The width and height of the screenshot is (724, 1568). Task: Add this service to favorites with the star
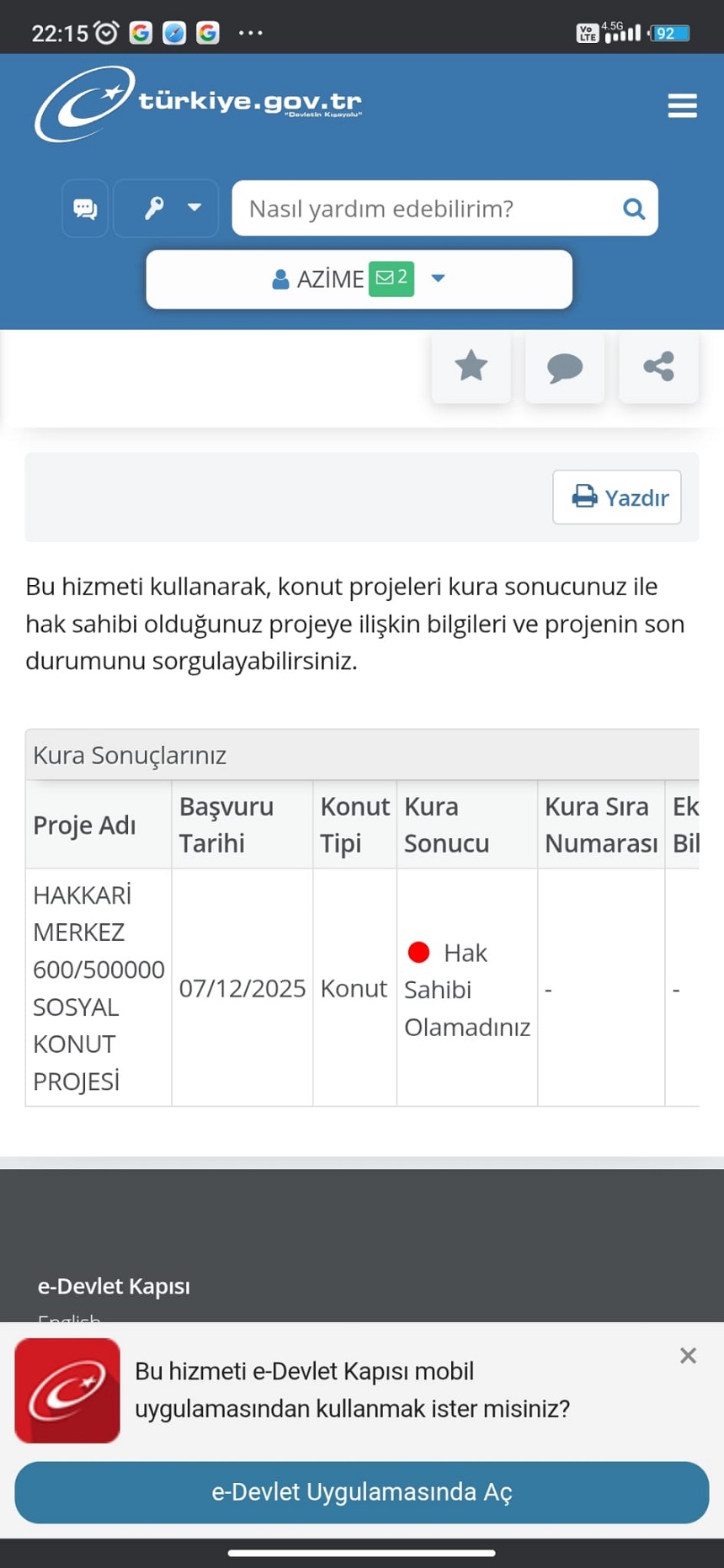click(471, 367)
